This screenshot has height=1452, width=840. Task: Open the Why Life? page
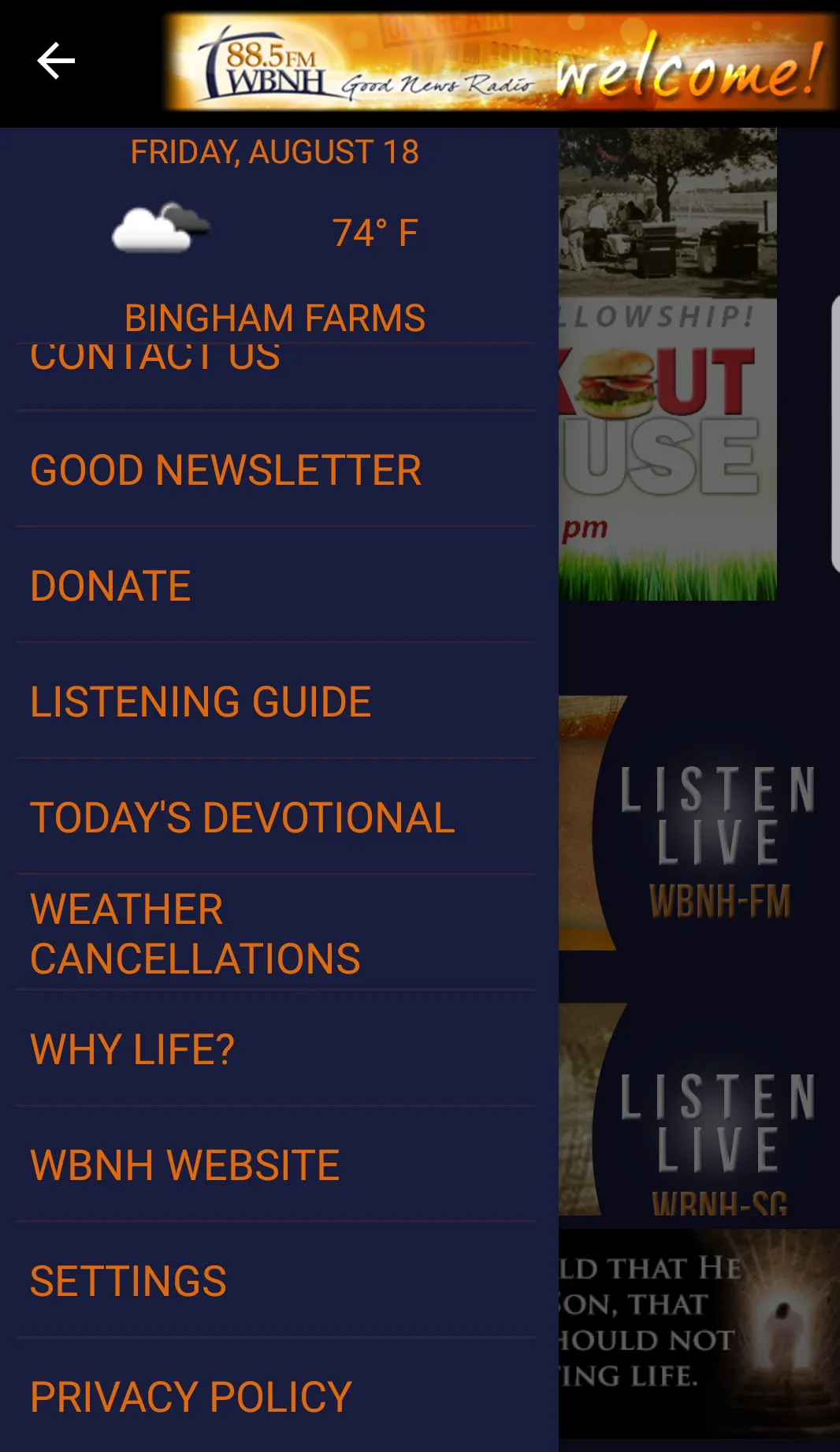pos(132,1049)
